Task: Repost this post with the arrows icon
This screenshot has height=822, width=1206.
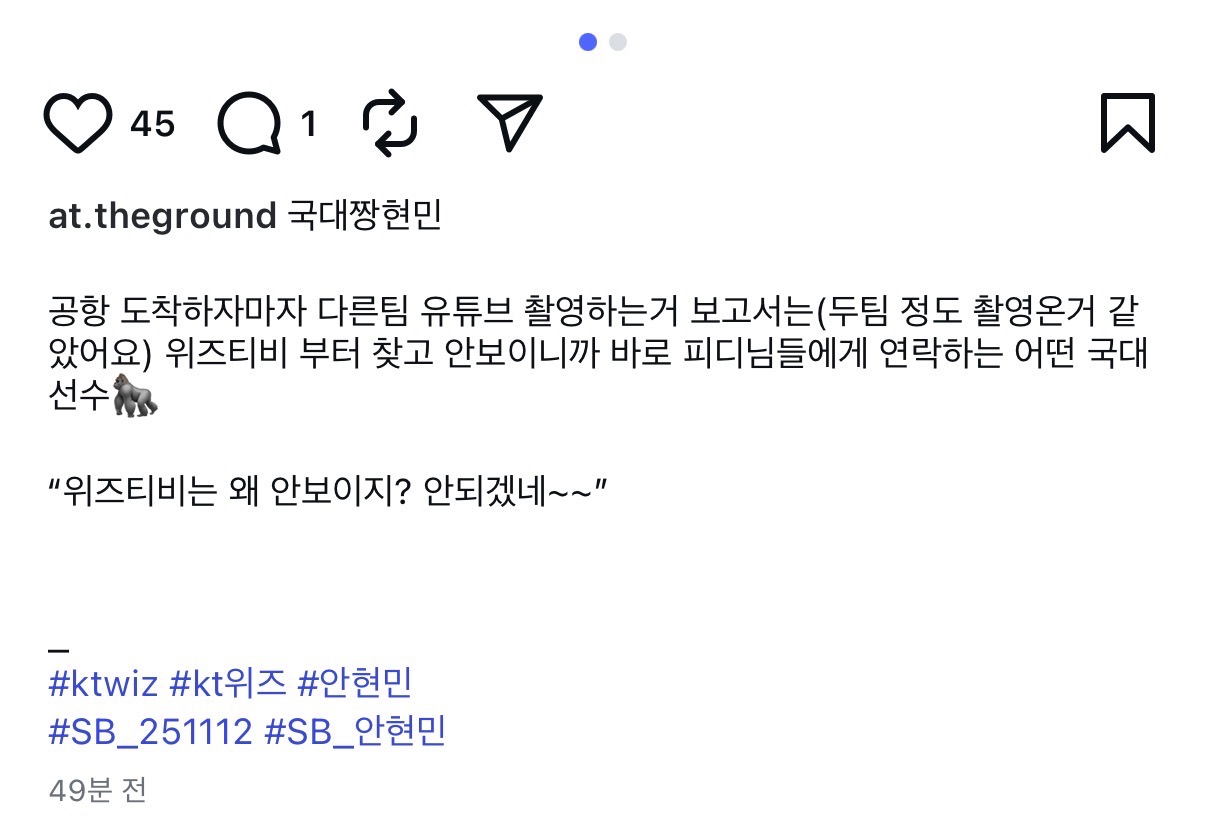Action: point(390,123)
